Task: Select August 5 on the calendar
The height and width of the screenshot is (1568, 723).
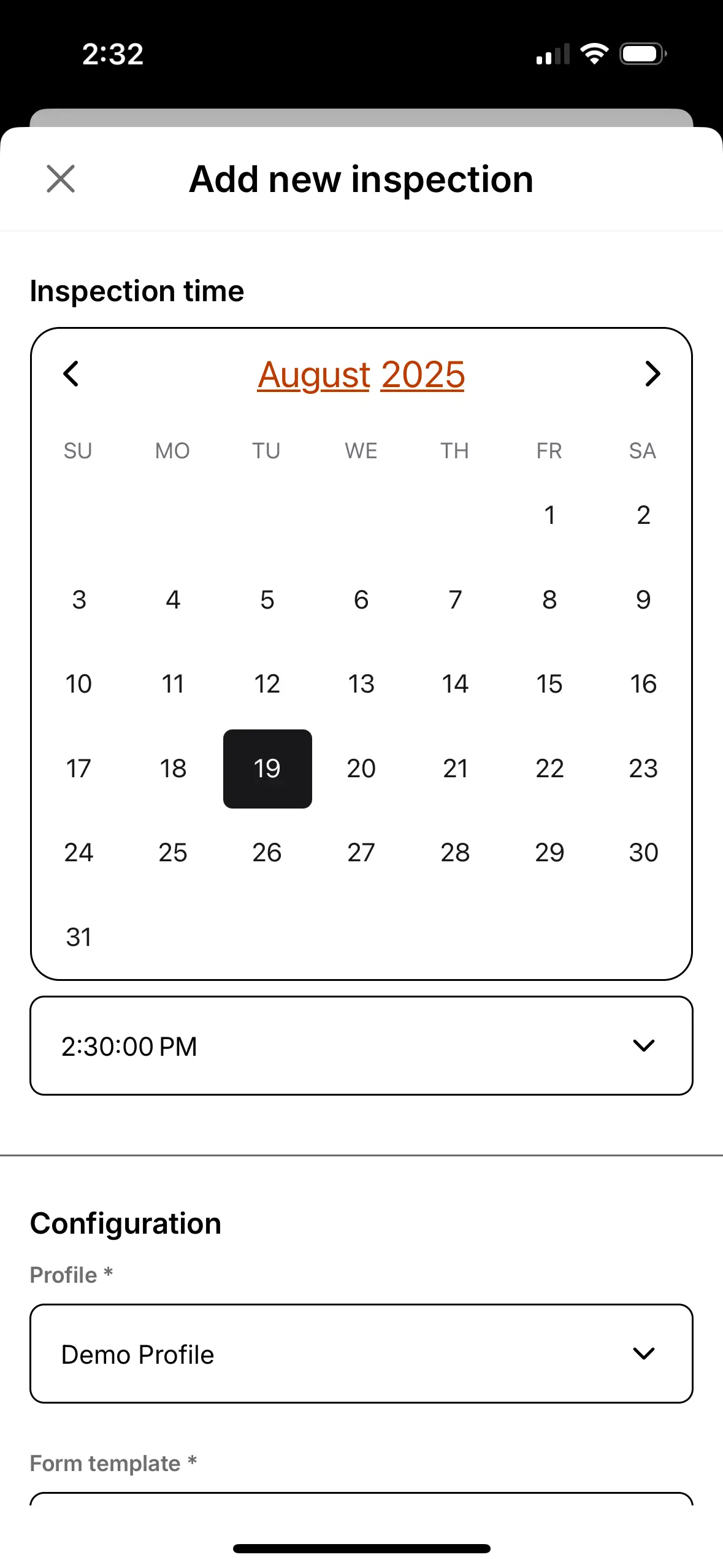Action: (x=267, y=600)
